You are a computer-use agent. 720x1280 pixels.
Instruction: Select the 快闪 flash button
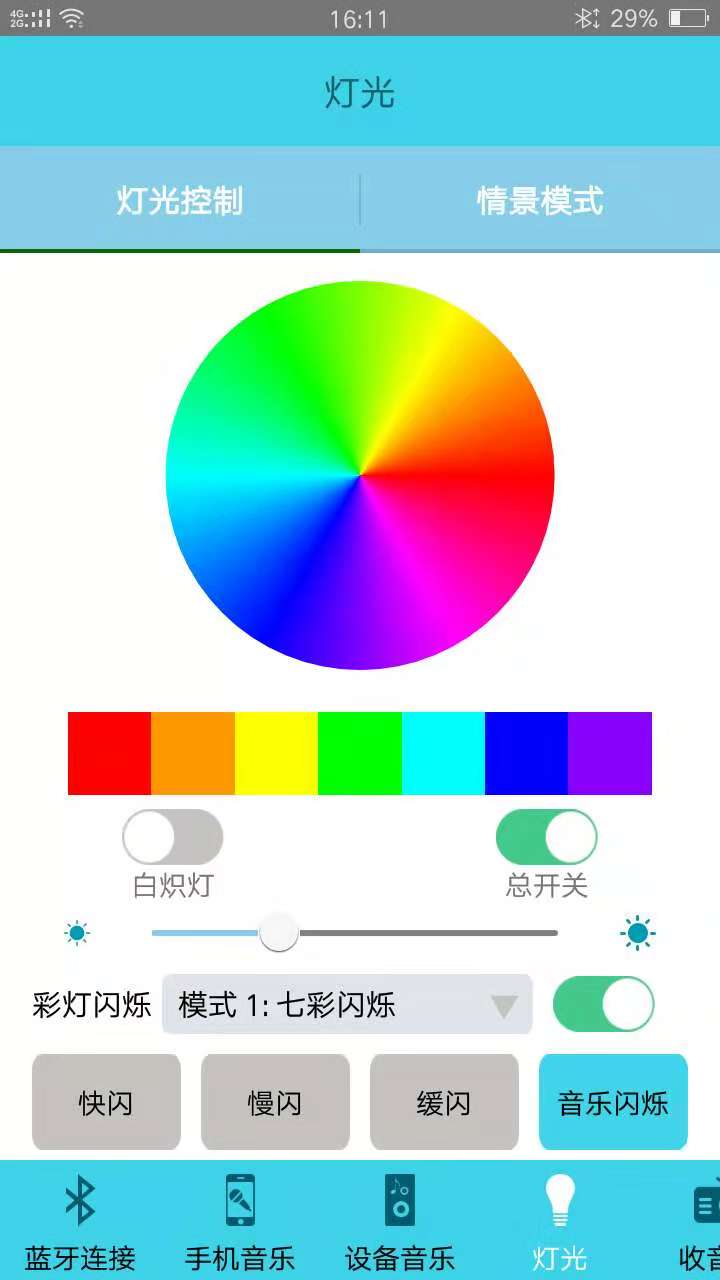106,1103
